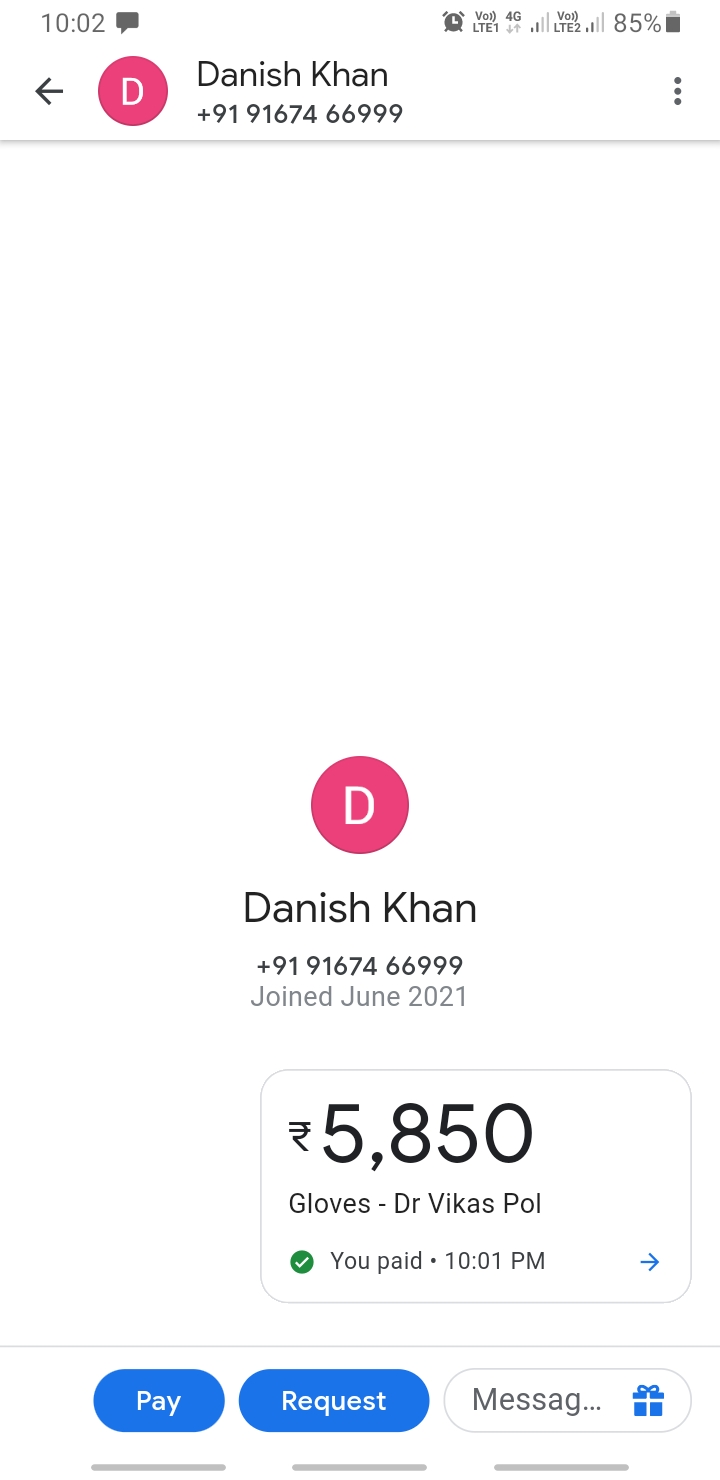Go back using the top arrow
This screenshot has width=720, height=1480.
[x=49, y=92]
